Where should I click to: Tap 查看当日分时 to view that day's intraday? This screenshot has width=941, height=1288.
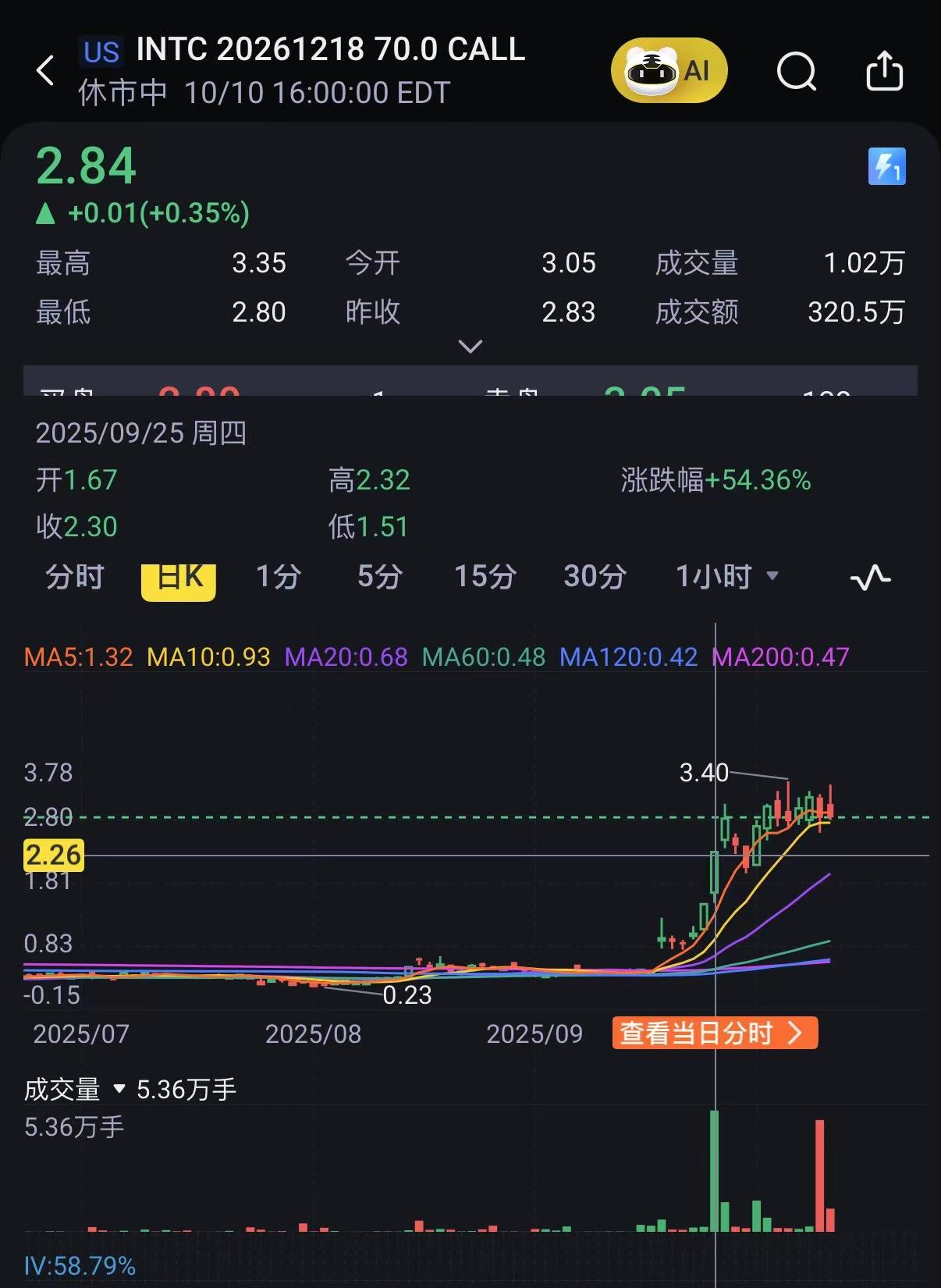coord(714,1033)
